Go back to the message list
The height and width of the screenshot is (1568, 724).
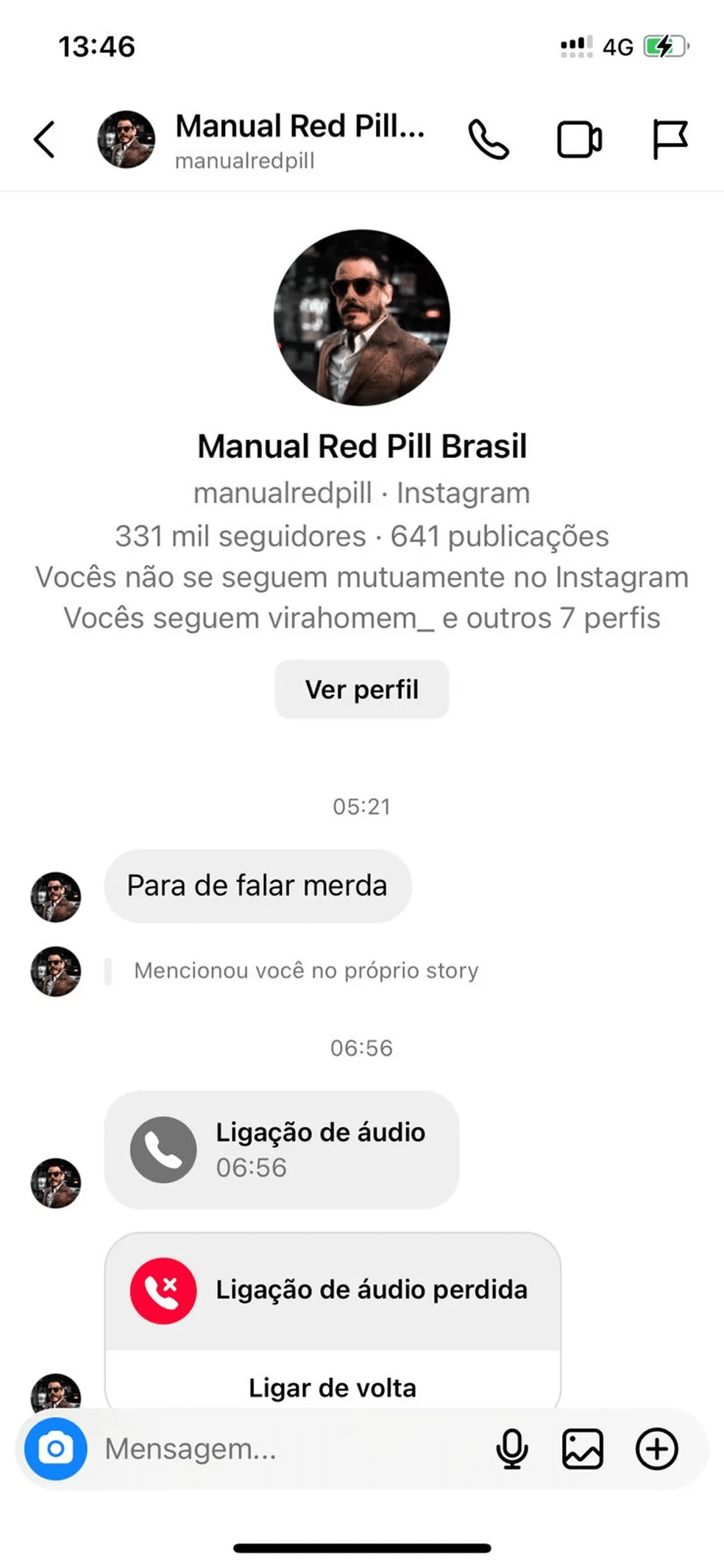click(45, 139)
